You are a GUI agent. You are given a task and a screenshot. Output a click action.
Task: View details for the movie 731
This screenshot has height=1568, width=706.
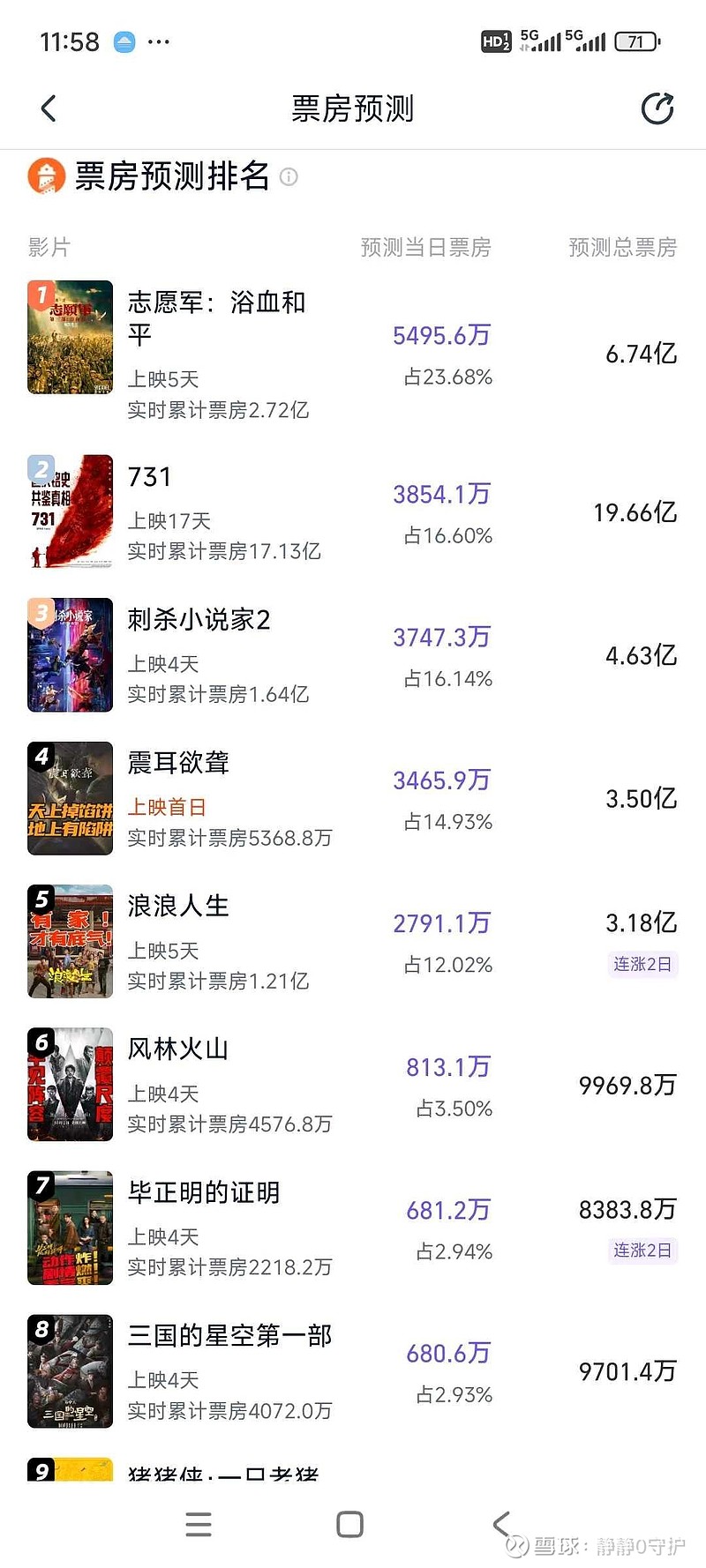(x=150, y=477)
